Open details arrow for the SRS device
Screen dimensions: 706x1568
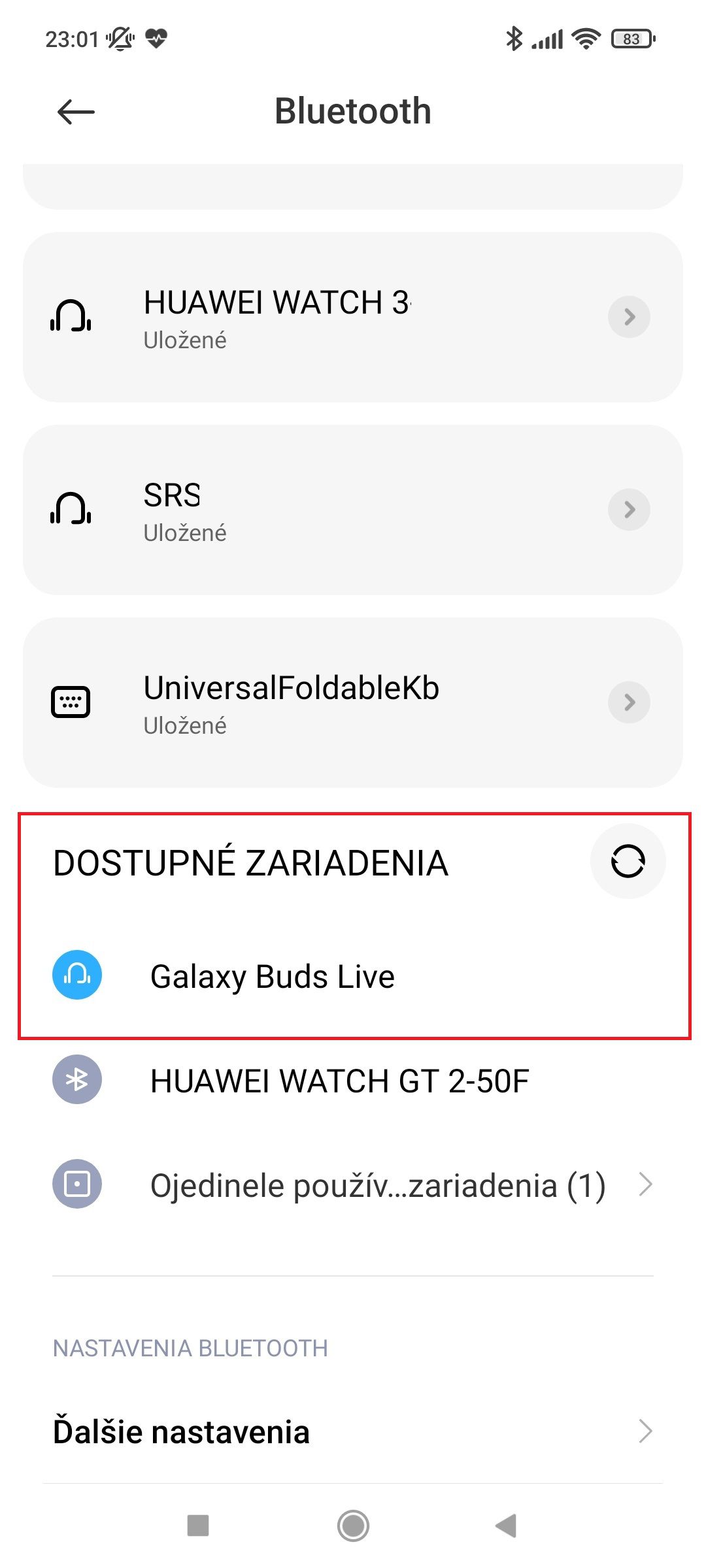pos(629,510)
